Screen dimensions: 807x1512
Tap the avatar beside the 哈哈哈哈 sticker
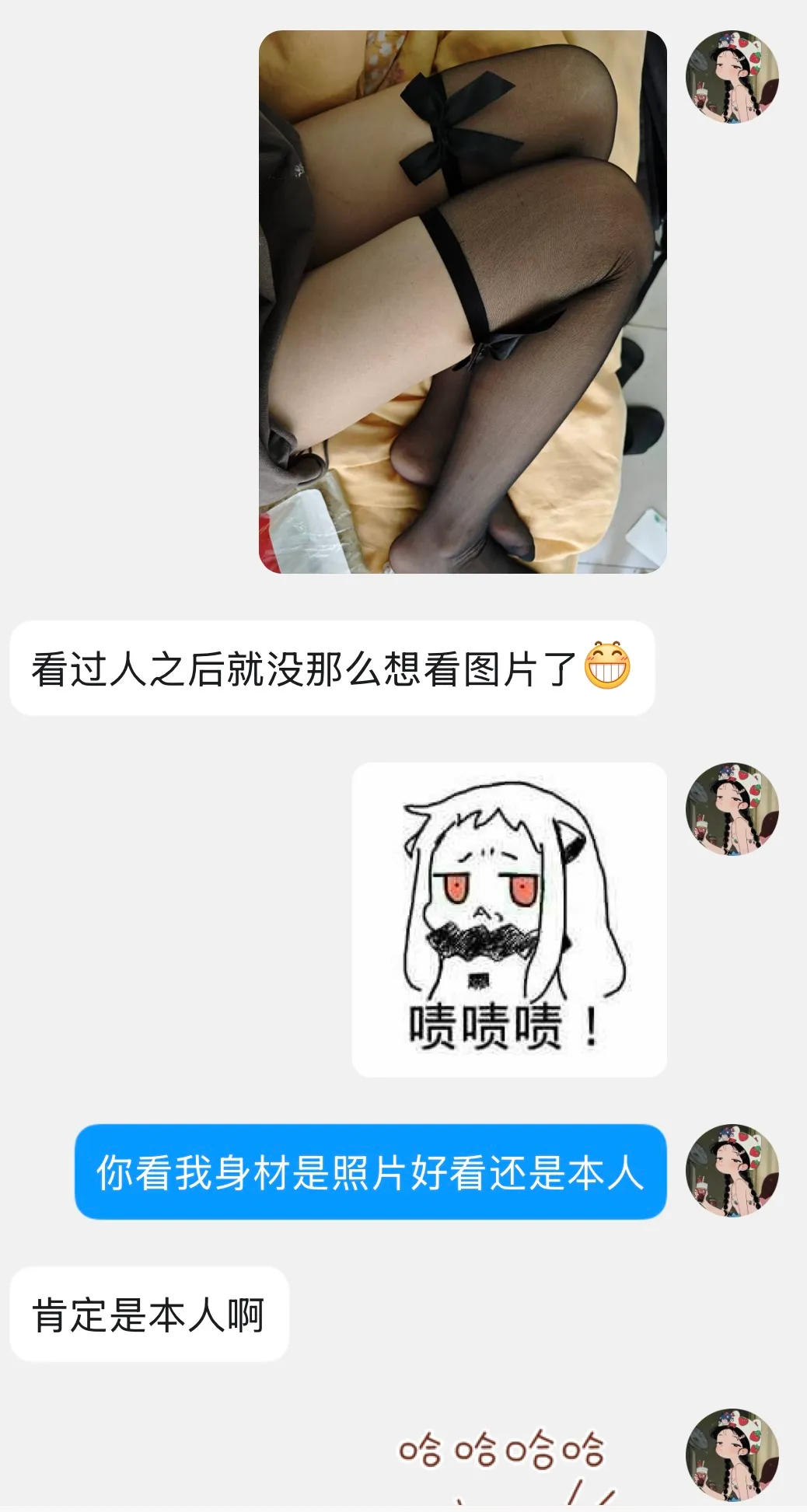coord(732,1454)
